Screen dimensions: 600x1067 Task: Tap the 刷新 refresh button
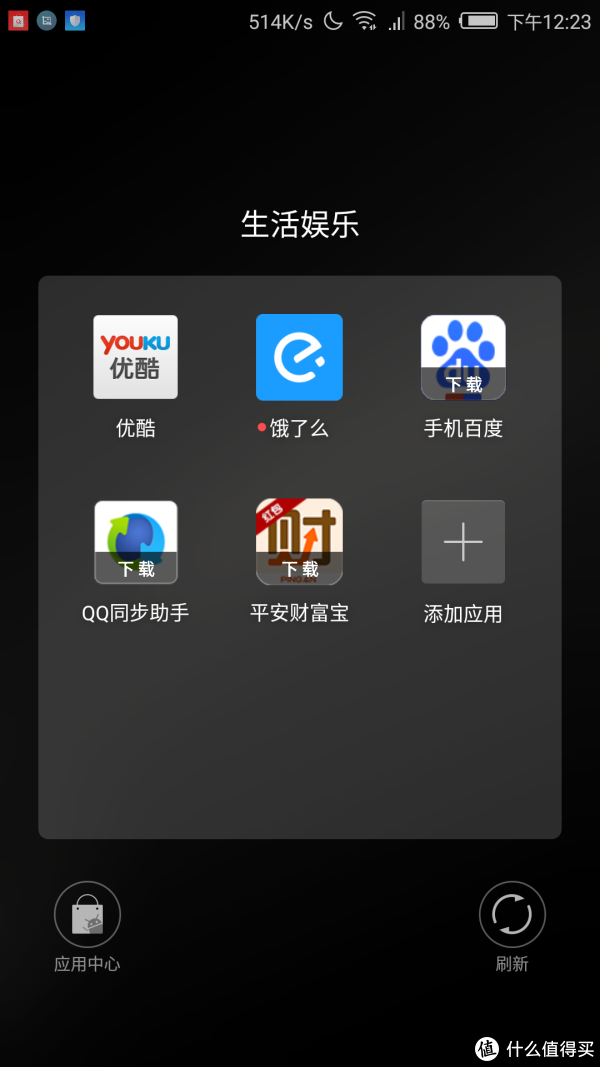pyautogui.click(x=512, y=915)
